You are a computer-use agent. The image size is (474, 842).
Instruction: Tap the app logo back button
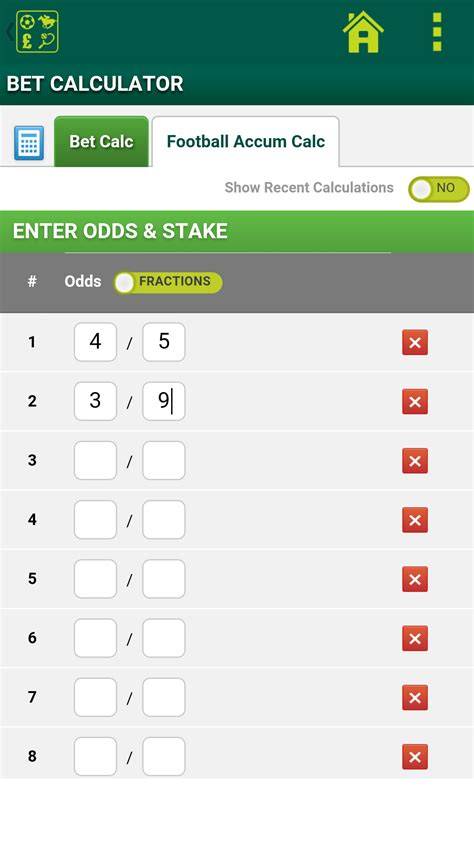33,32
